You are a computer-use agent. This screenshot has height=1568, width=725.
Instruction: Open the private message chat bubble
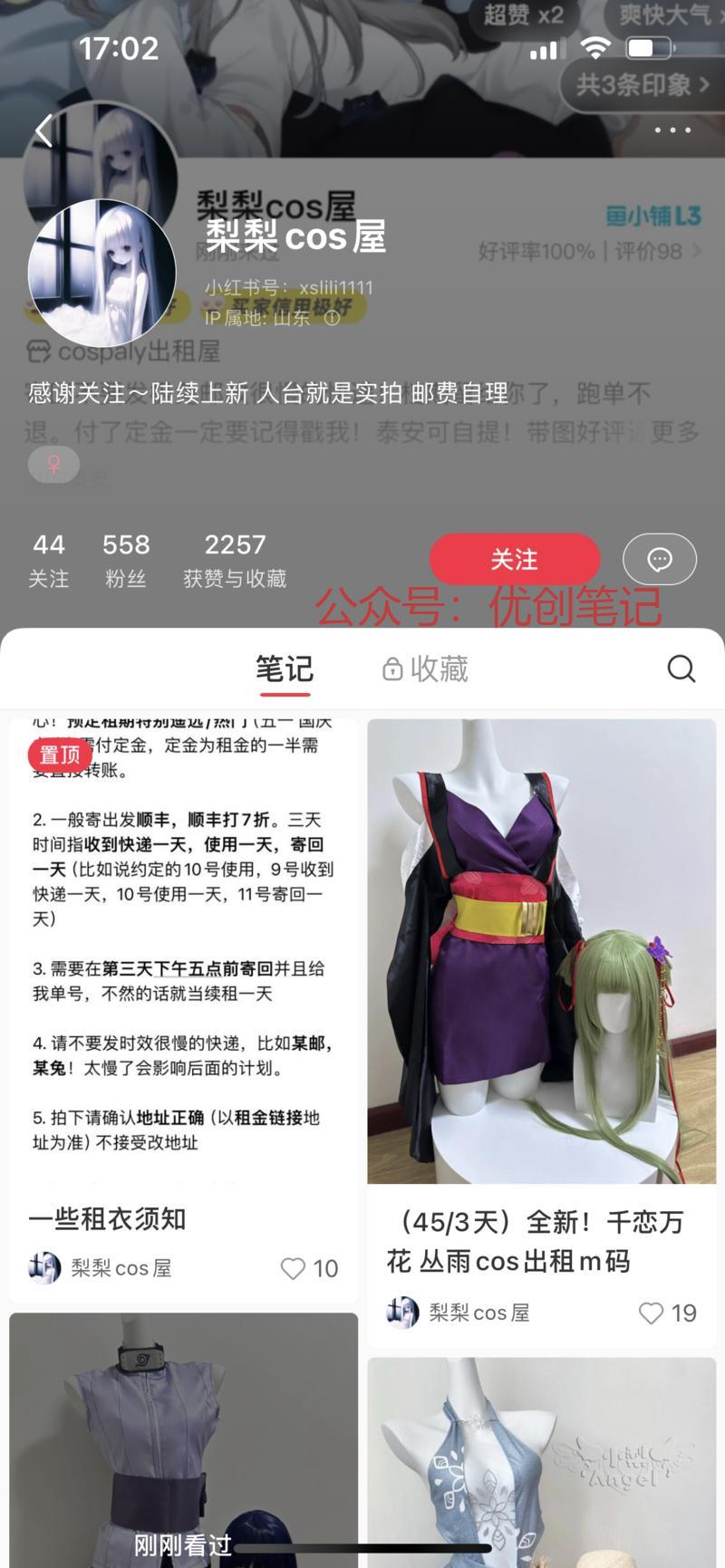(x=659, y=559)
